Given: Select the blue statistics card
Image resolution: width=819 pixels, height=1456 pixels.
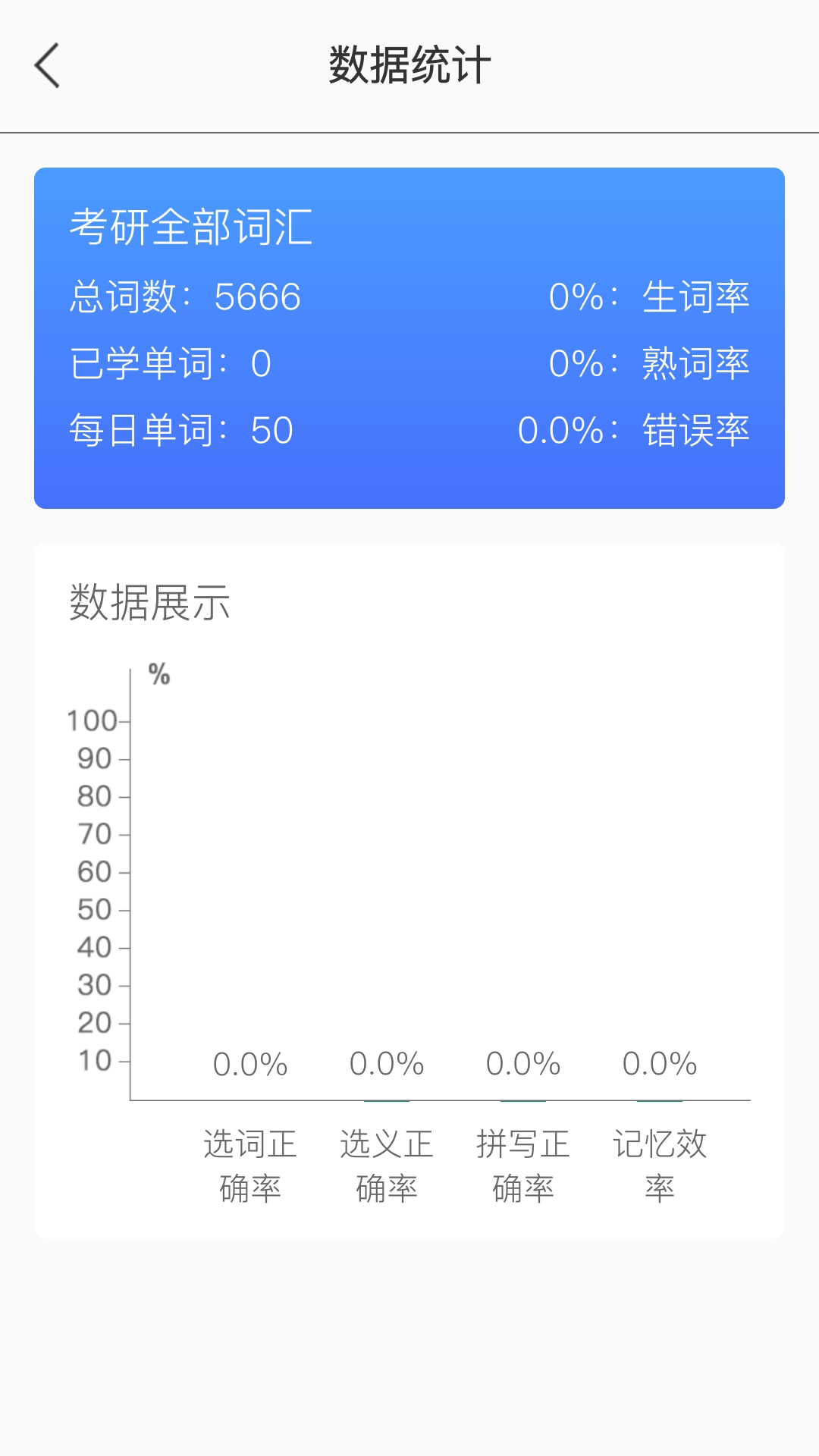Looking at the screenshot, I should (409, 336).
